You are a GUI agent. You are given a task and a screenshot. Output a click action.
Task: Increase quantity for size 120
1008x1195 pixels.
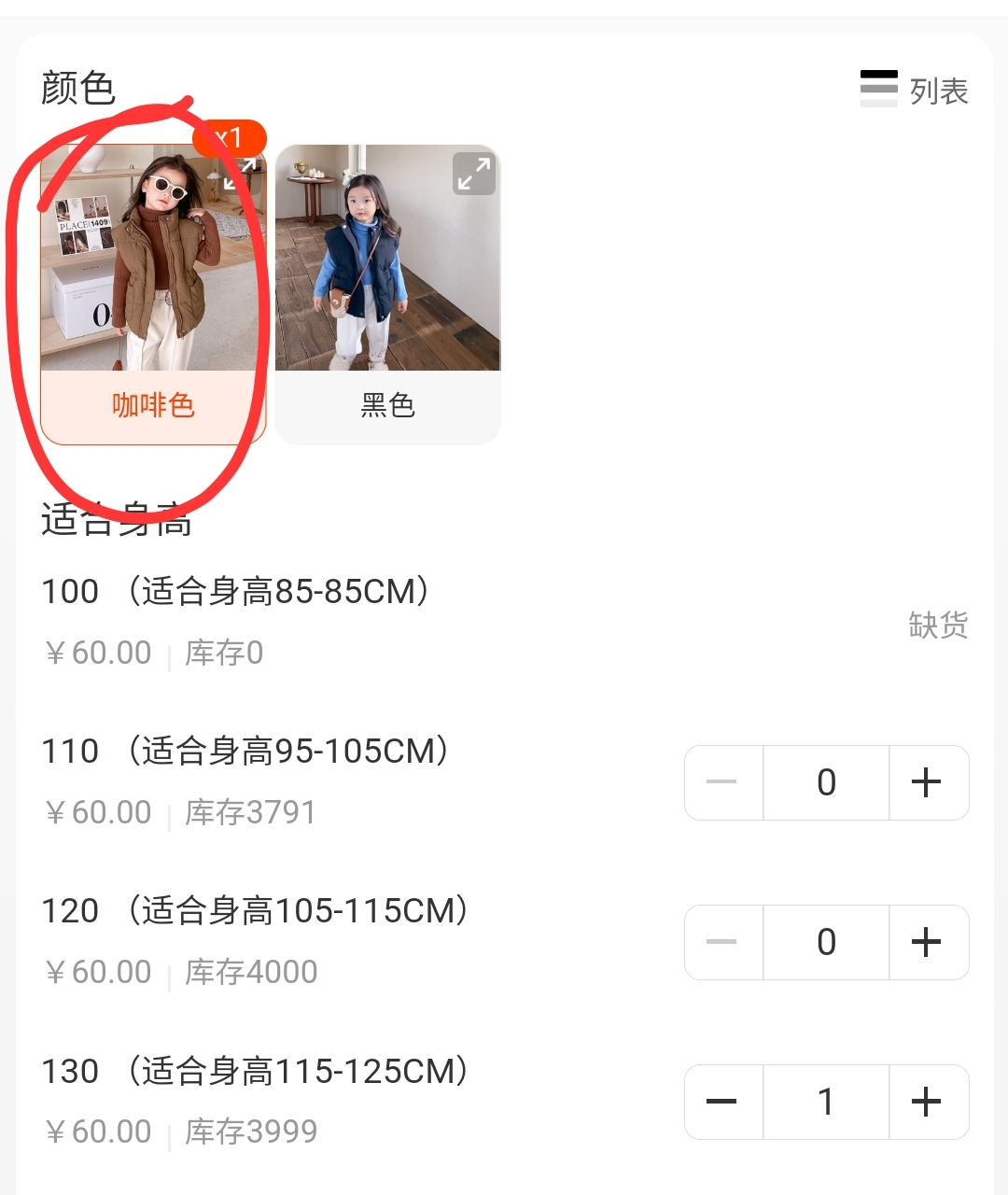928,942
